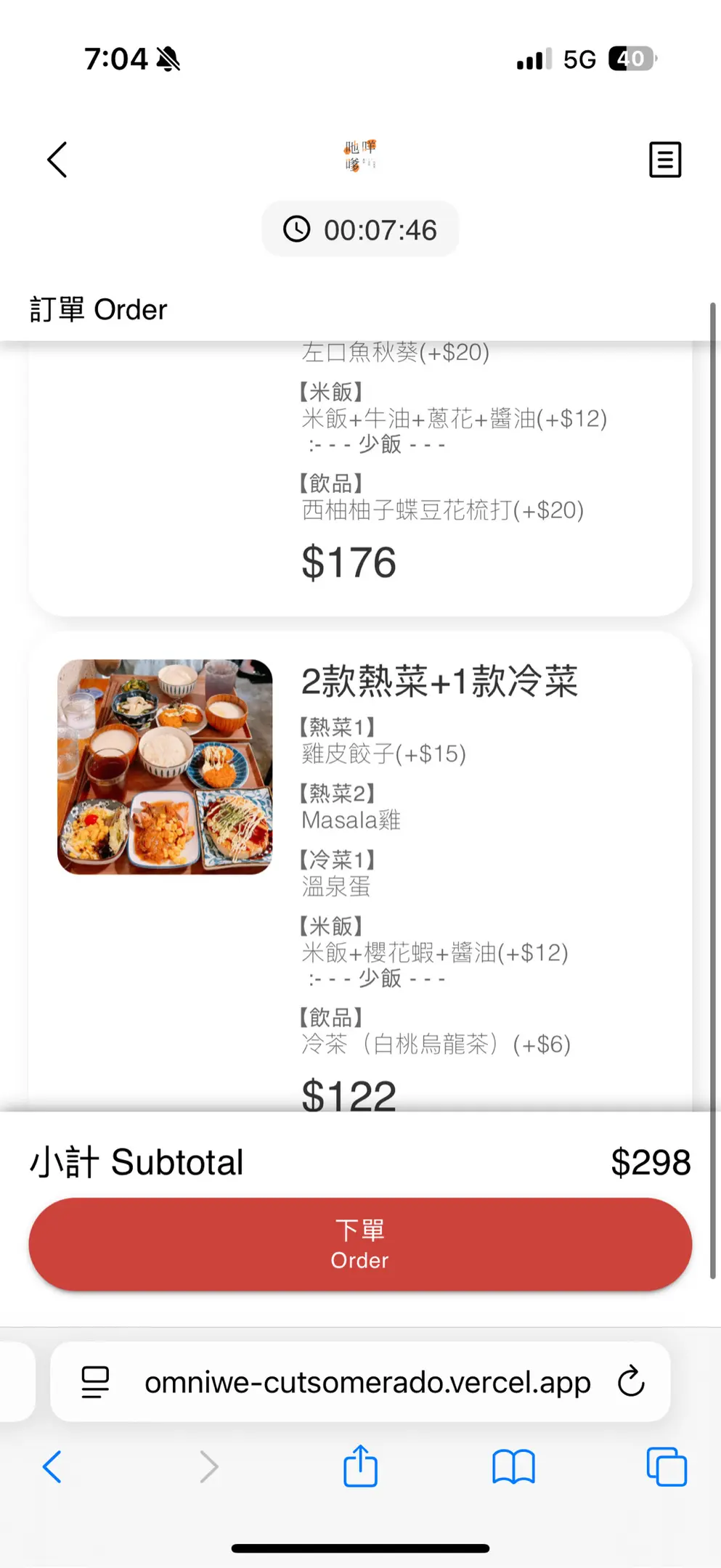721x1568 pixels.
Task: Show all open Safari tabs
Action: pos(666,1466)
